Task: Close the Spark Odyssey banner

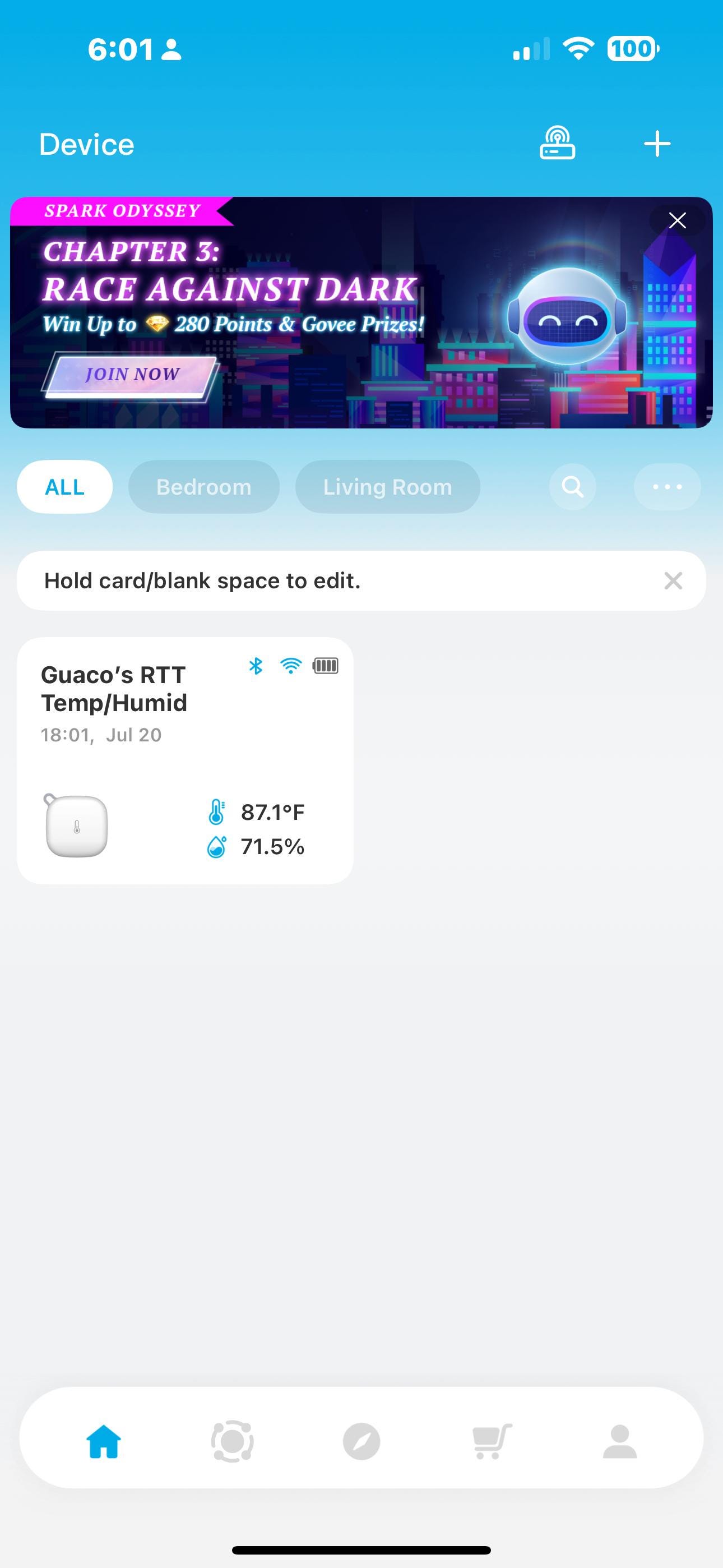Action: click(x=676, y=220)
